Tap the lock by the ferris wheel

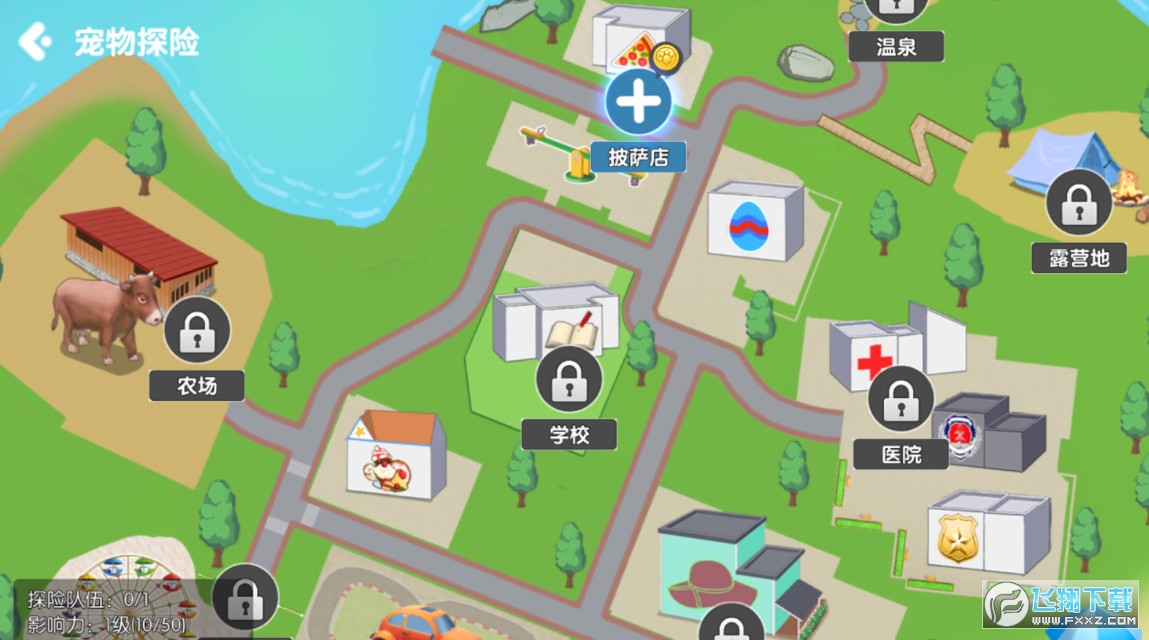click(245, 599)
